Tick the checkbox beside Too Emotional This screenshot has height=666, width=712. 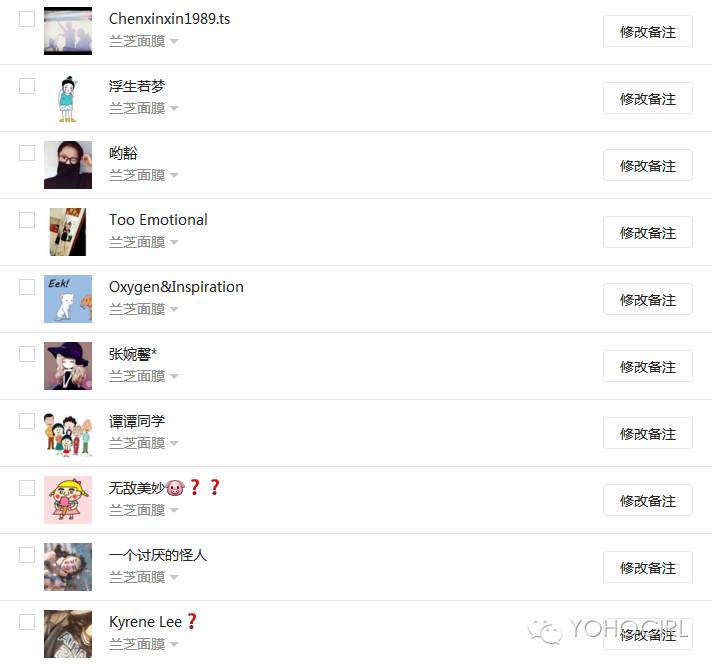click(x=27, y=220)
